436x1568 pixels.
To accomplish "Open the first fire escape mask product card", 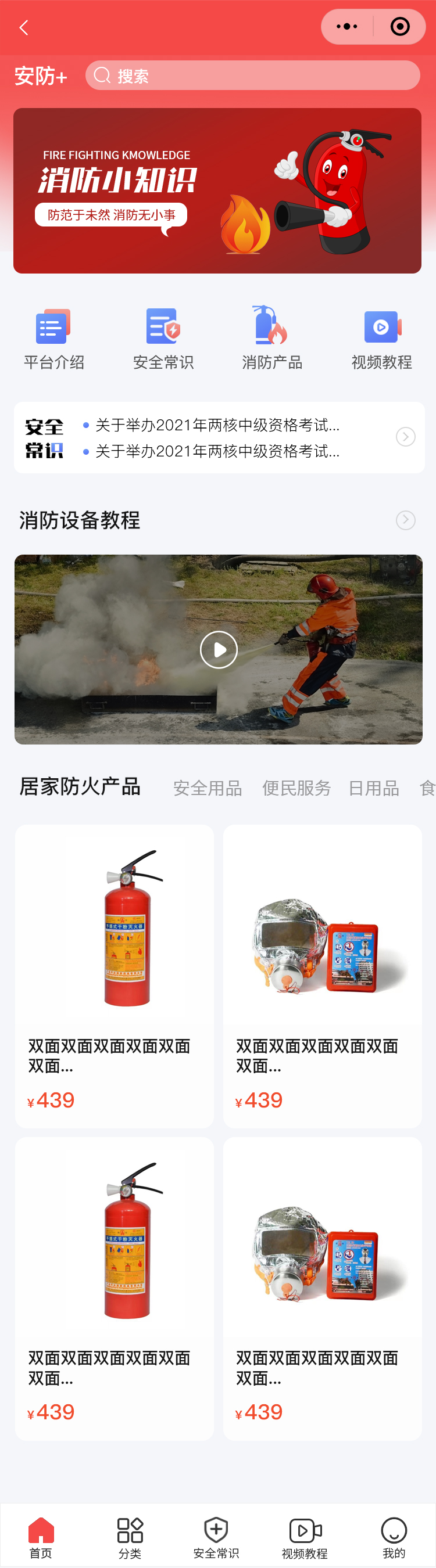I will tap(322, 975).
